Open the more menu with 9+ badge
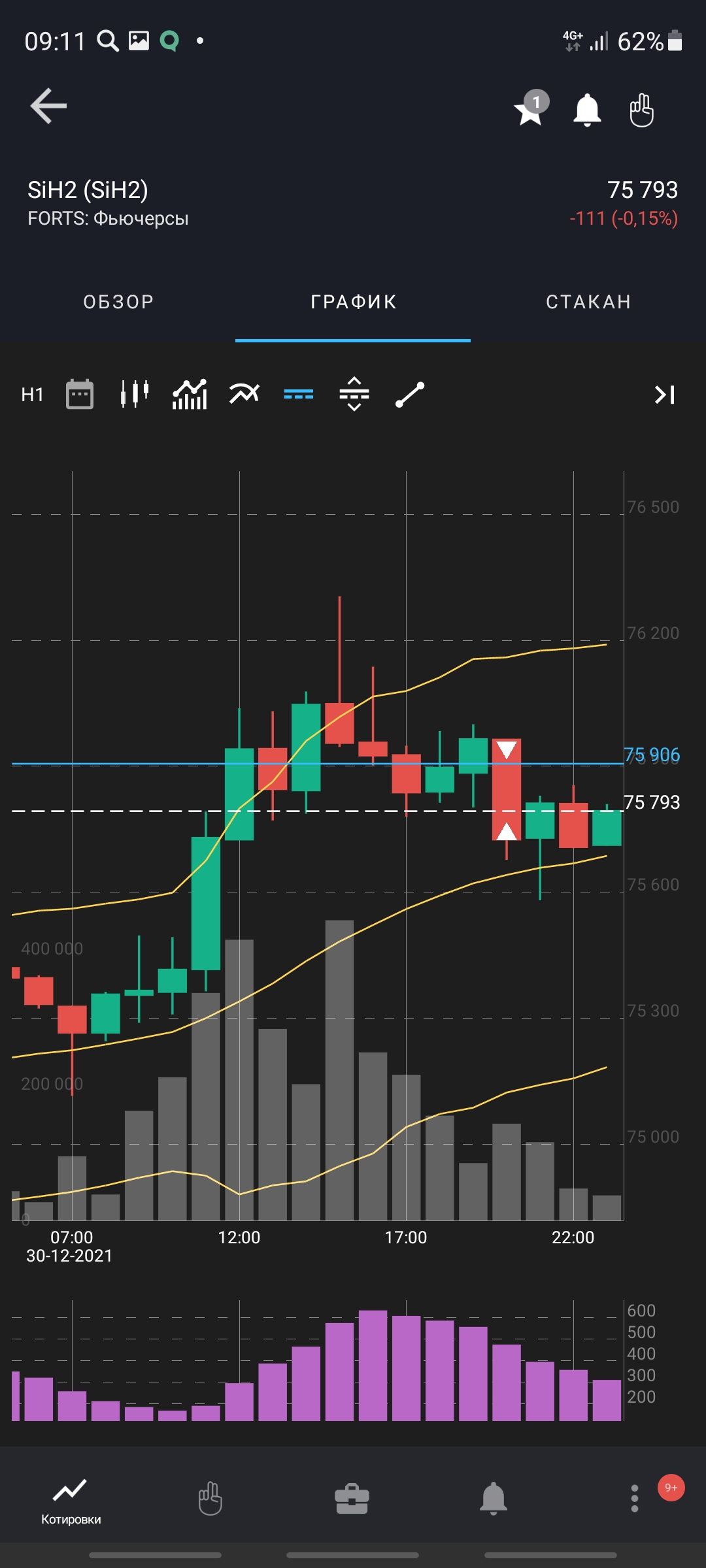Image resolution: width=706 pixels, height=1568 pixels. 635,1498
